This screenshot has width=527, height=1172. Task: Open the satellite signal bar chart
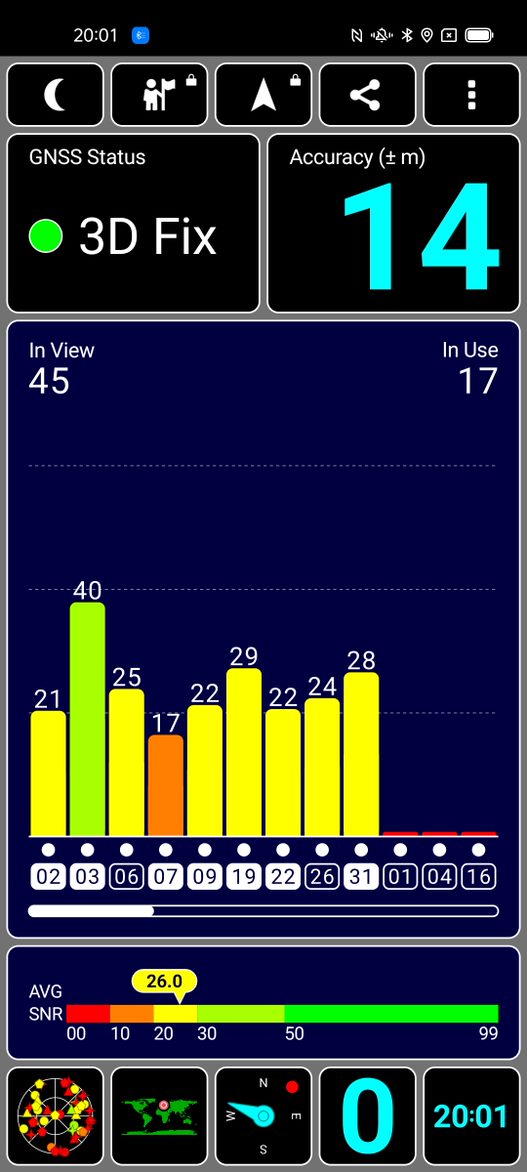pos(263,629)
